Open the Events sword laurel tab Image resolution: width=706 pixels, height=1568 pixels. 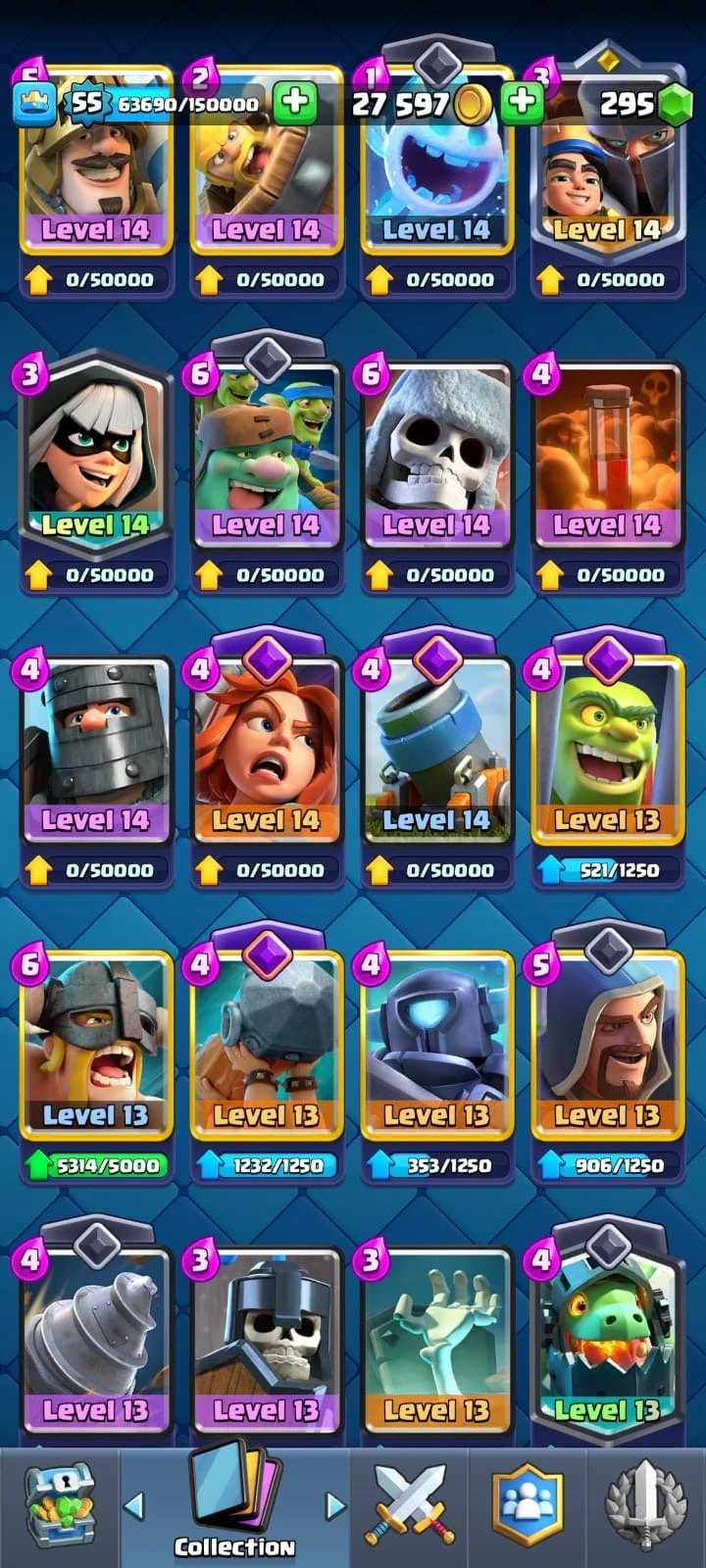click(x=645, y=1506)
